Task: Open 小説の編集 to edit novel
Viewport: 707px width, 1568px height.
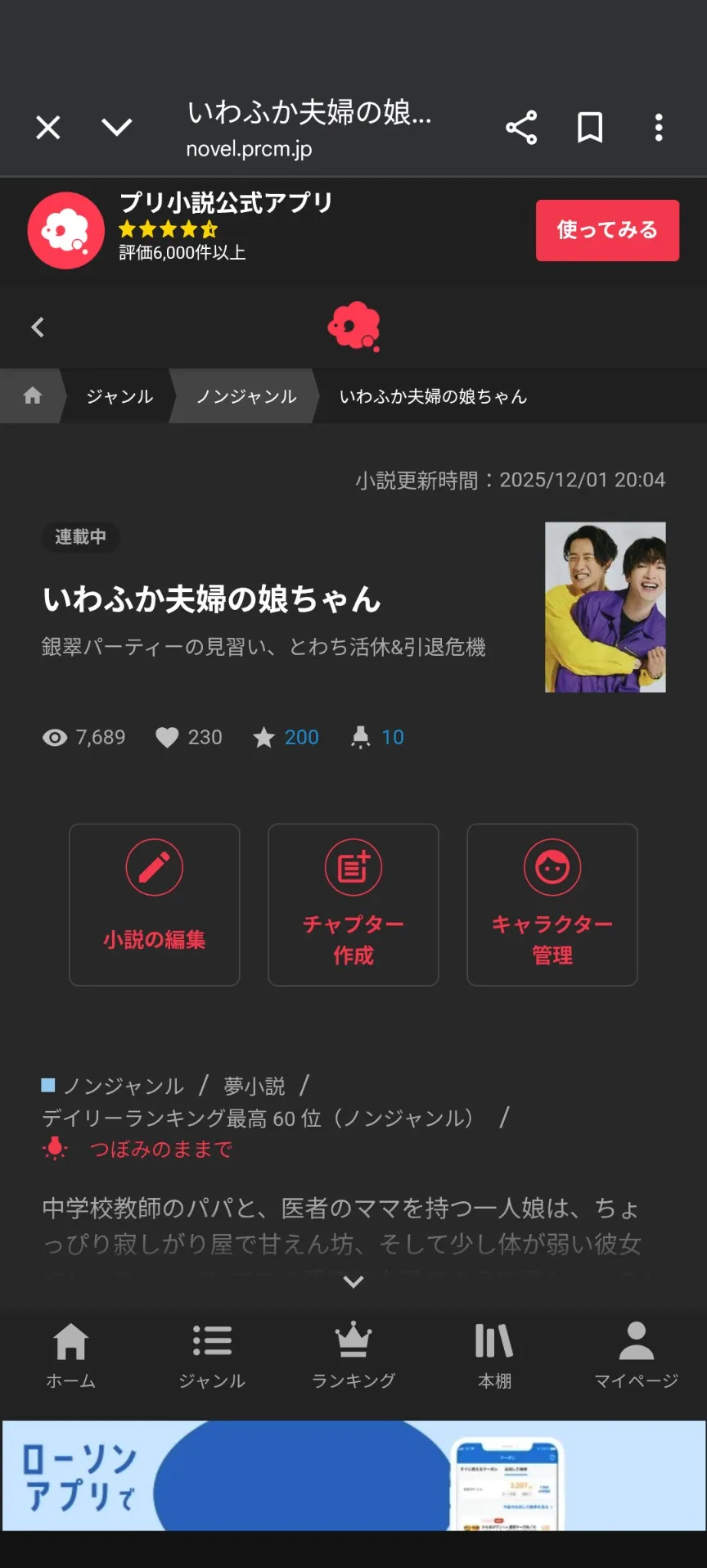Action: [x=155, y=905]
